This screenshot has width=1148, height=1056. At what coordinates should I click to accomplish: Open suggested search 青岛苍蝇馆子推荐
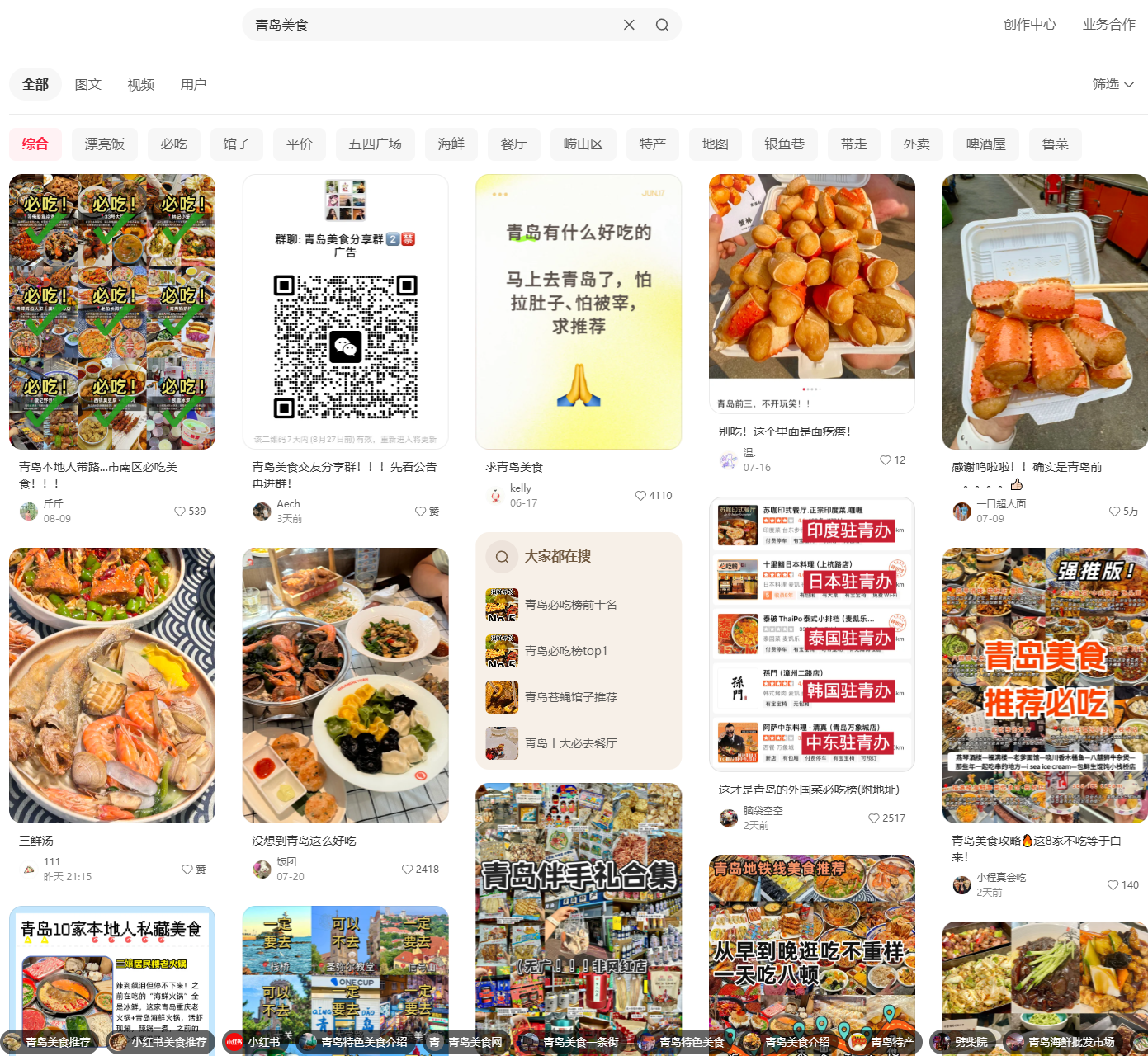click(x=571, y=697)
